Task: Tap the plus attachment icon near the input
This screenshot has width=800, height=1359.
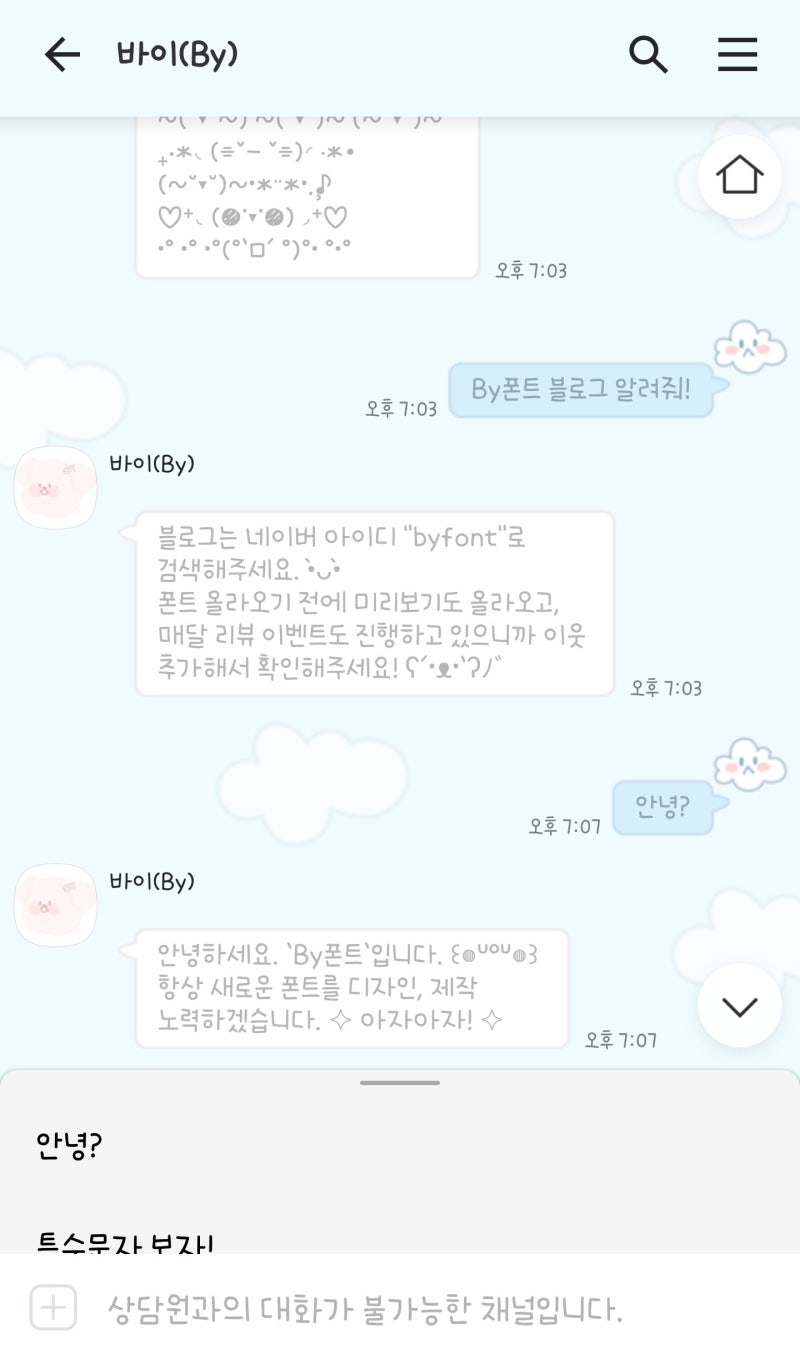Action: [55, 1306]
